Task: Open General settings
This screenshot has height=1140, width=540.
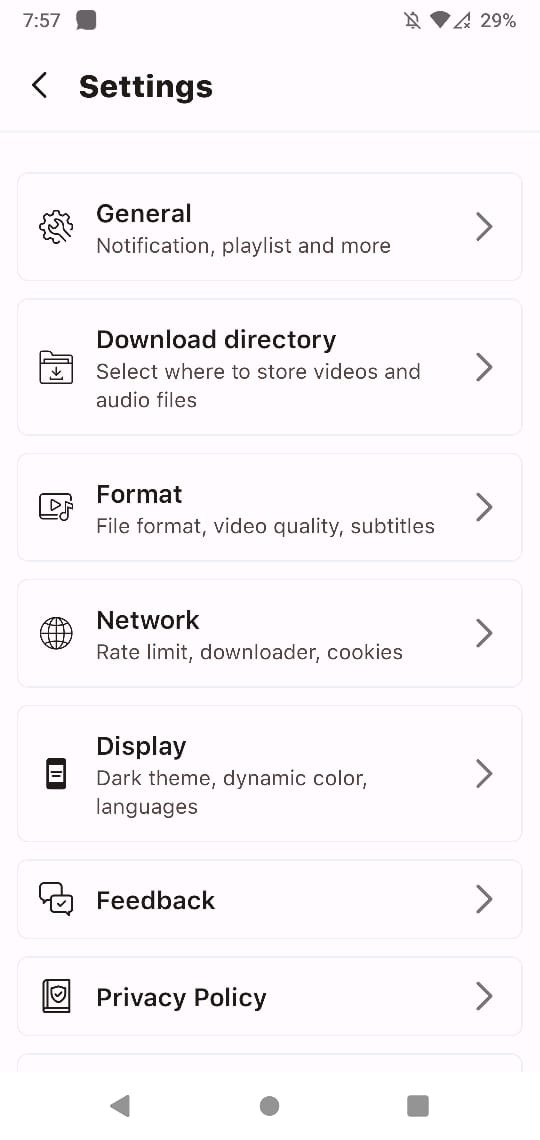Action: pos(270,227)
